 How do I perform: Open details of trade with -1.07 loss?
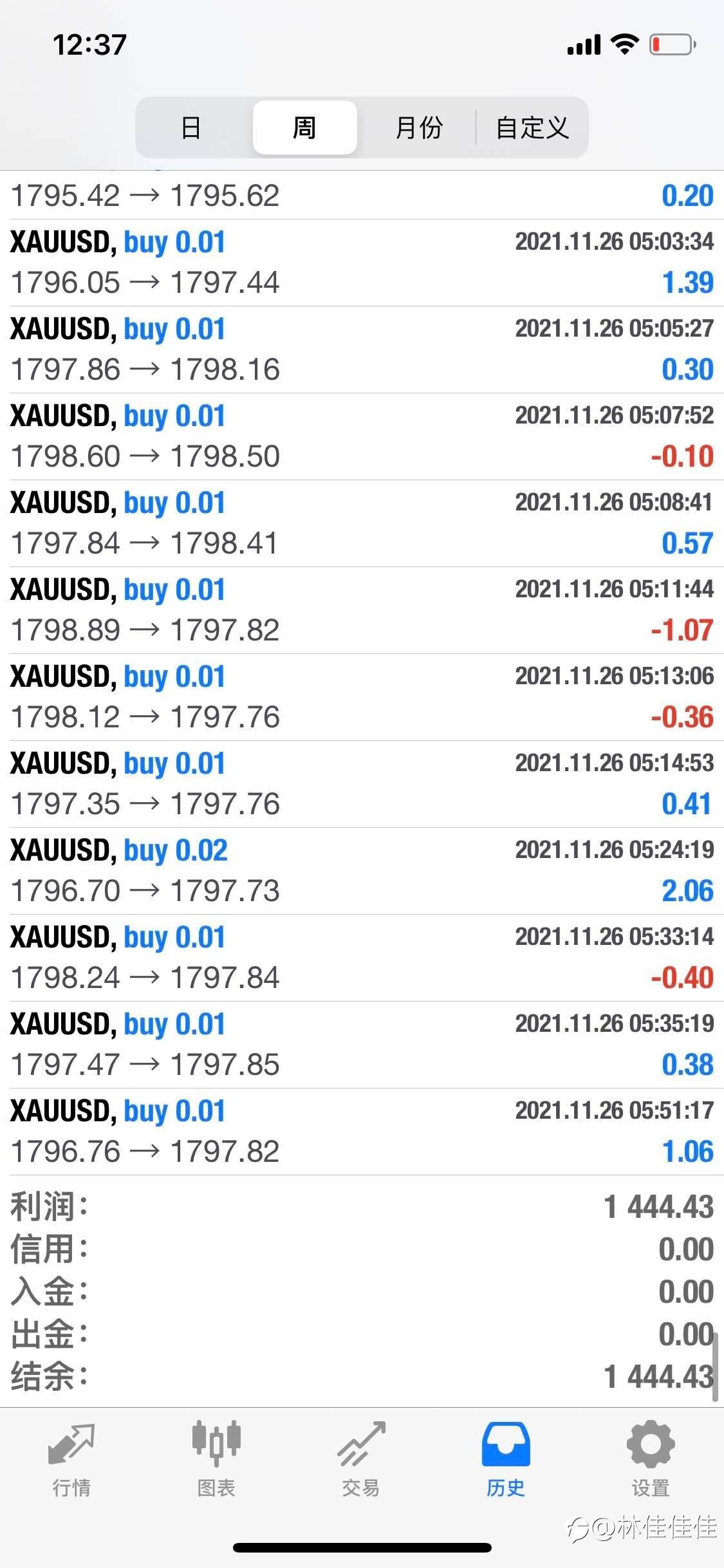(x=362, y=610)
